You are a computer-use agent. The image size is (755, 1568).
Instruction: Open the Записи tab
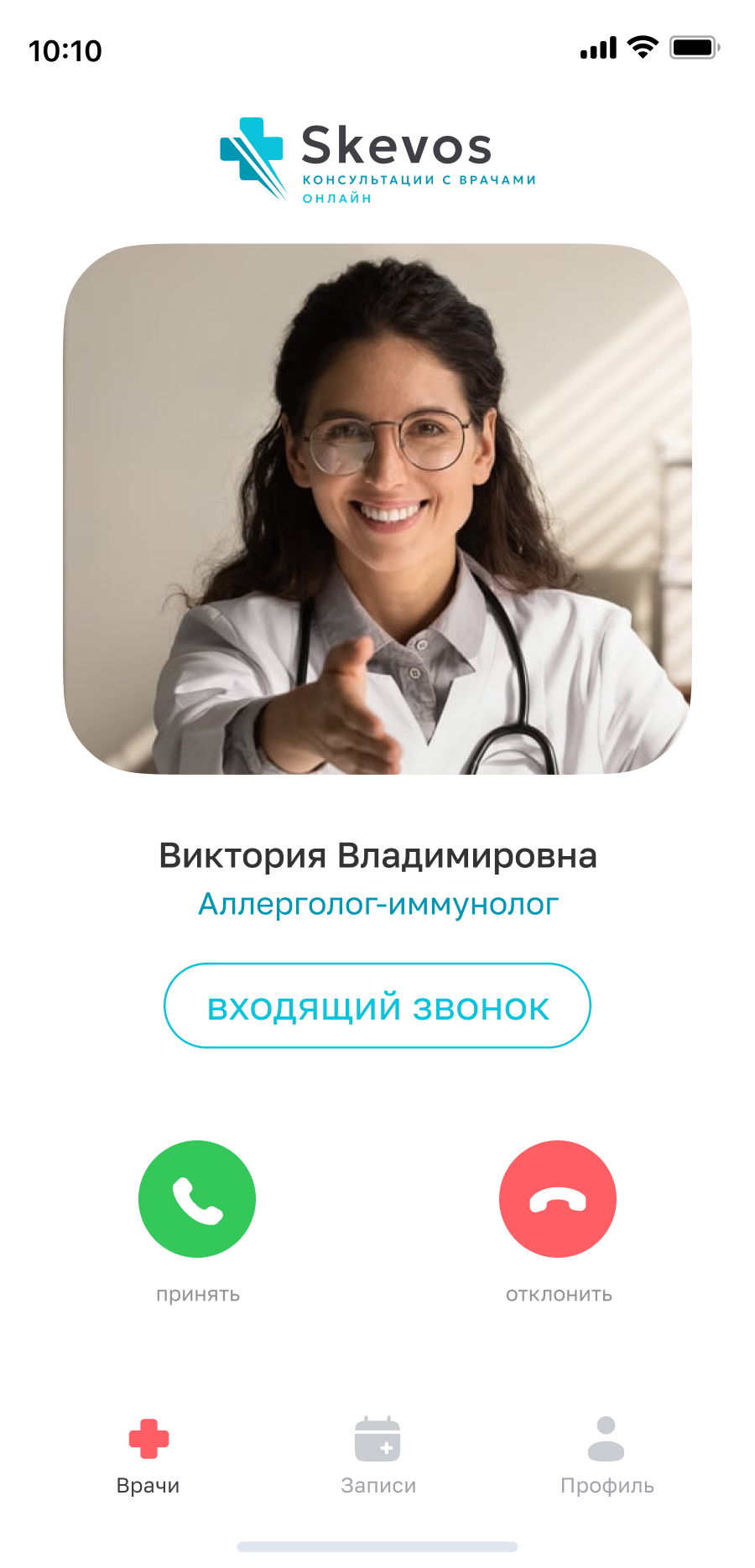pyautogui.click(x=377, y=1456)
